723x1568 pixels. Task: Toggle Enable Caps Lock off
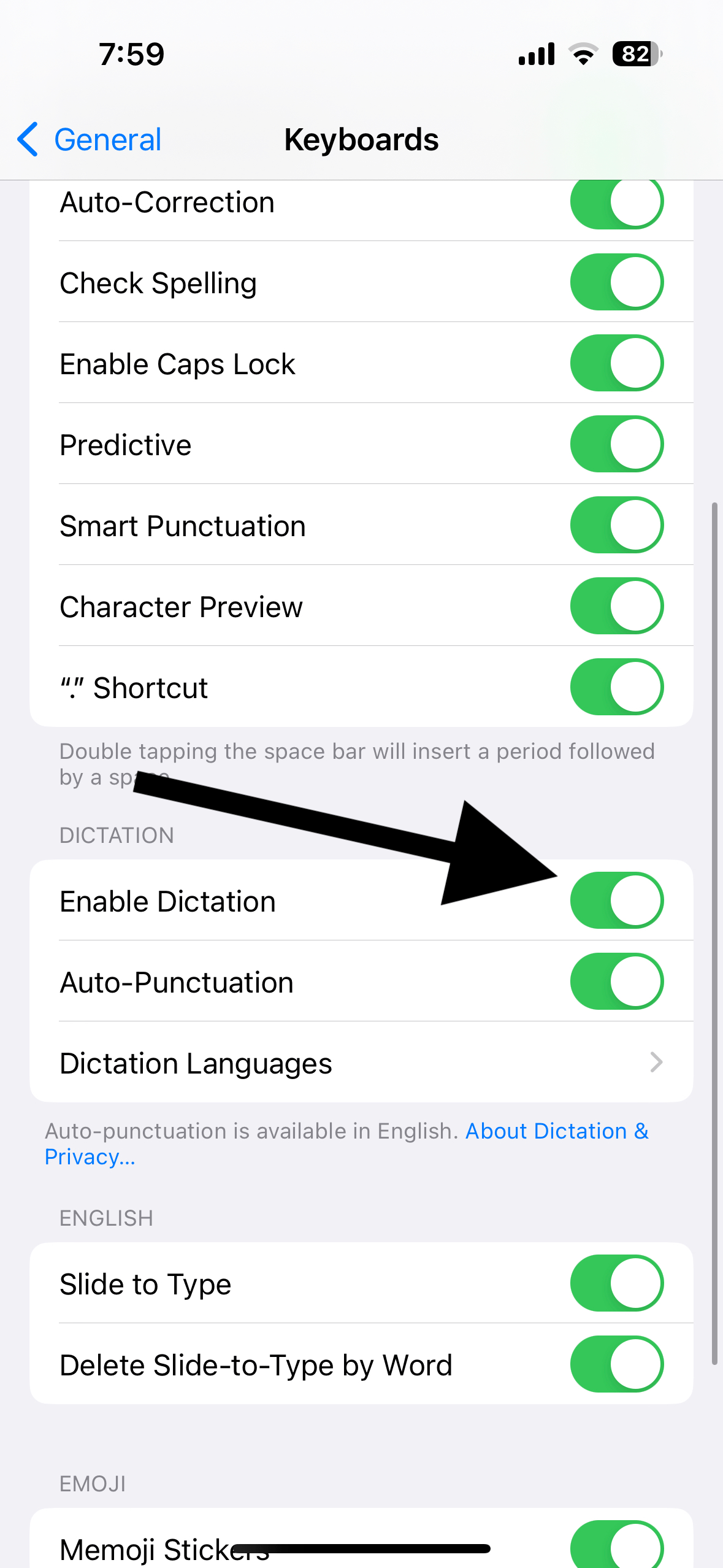pyautogui.click(x=616, y=363)
